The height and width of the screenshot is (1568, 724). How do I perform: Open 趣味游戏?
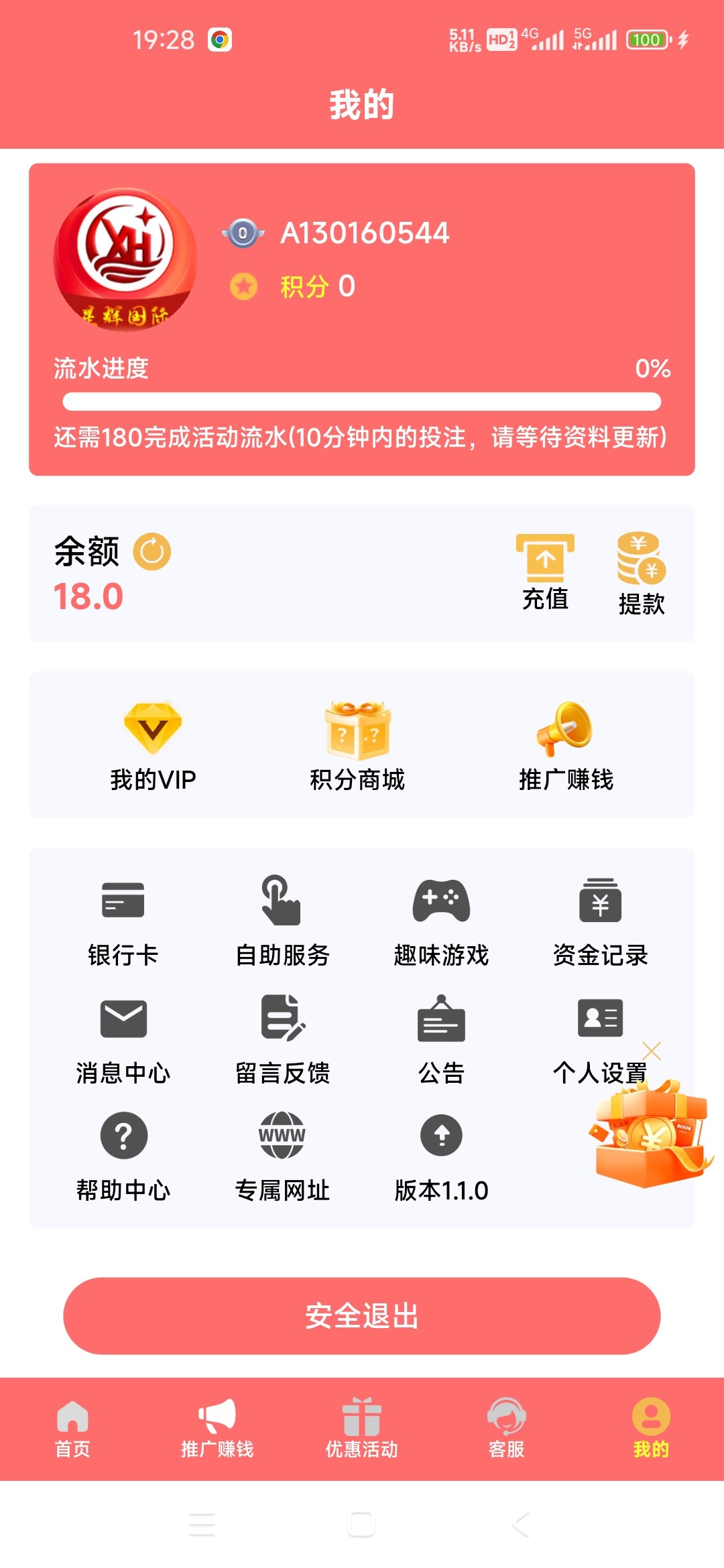[441, 919]
